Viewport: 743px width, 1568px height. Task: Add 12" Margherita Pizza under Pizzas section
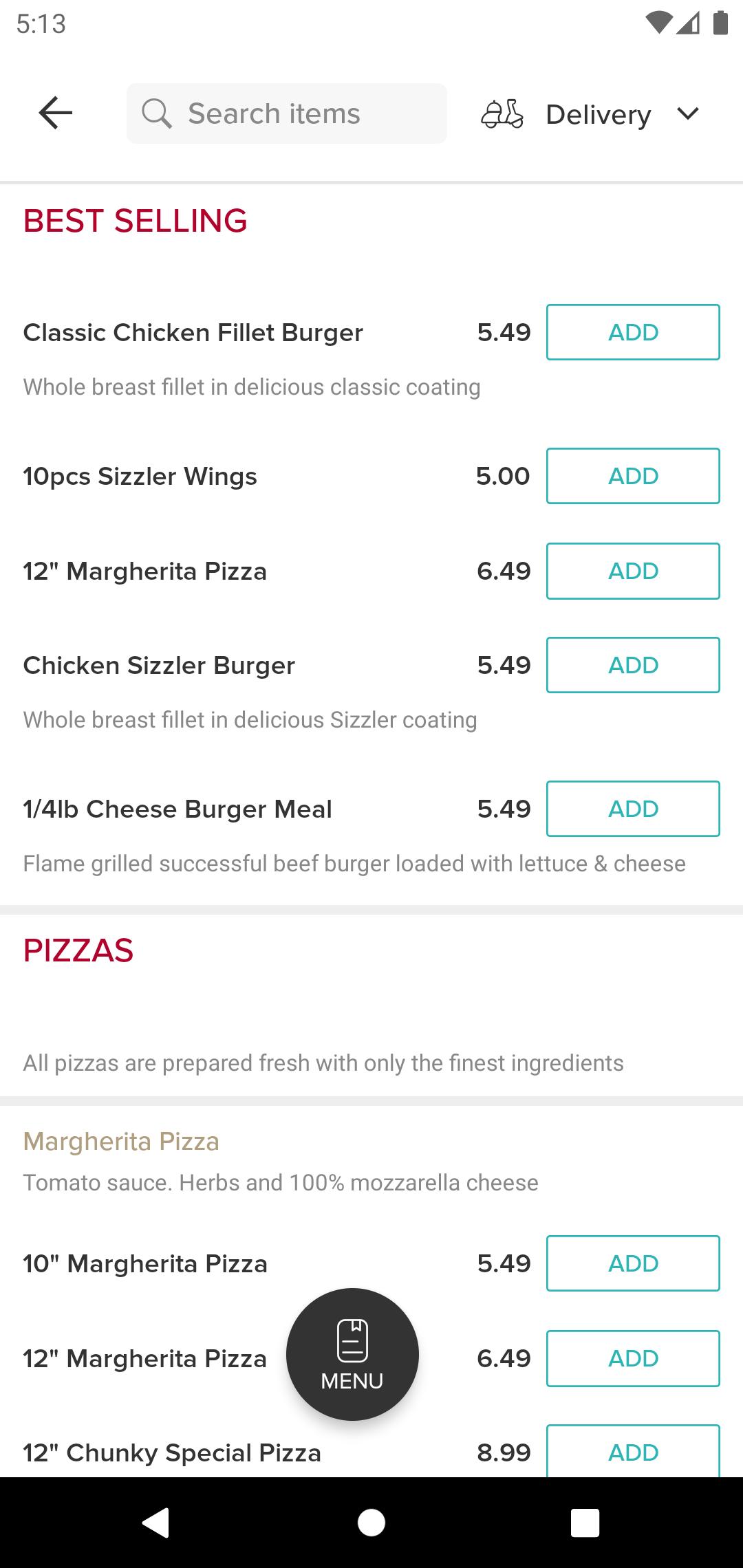pyautogui.click(x=633, y=1358)
